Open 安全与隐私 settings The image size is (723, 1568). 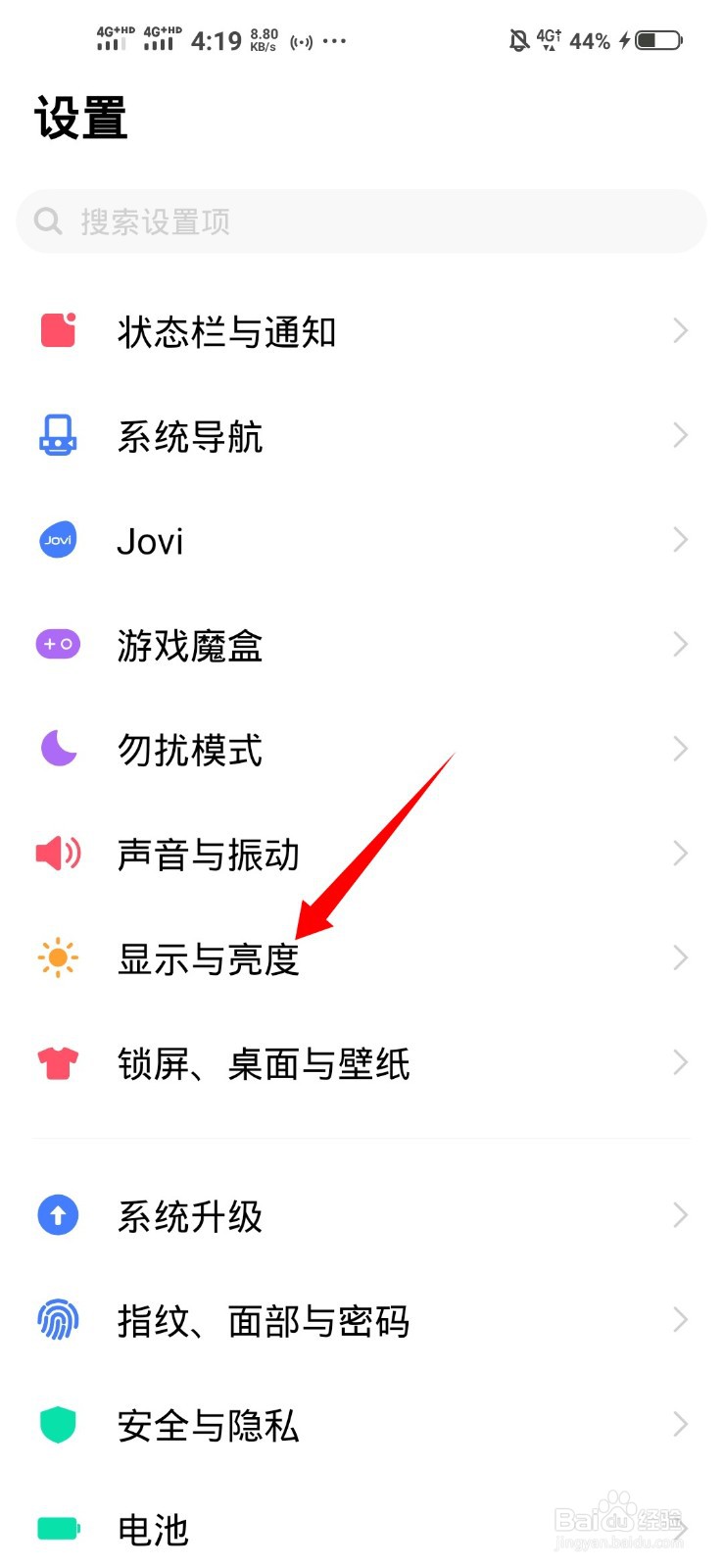[x=361, y=1425]
